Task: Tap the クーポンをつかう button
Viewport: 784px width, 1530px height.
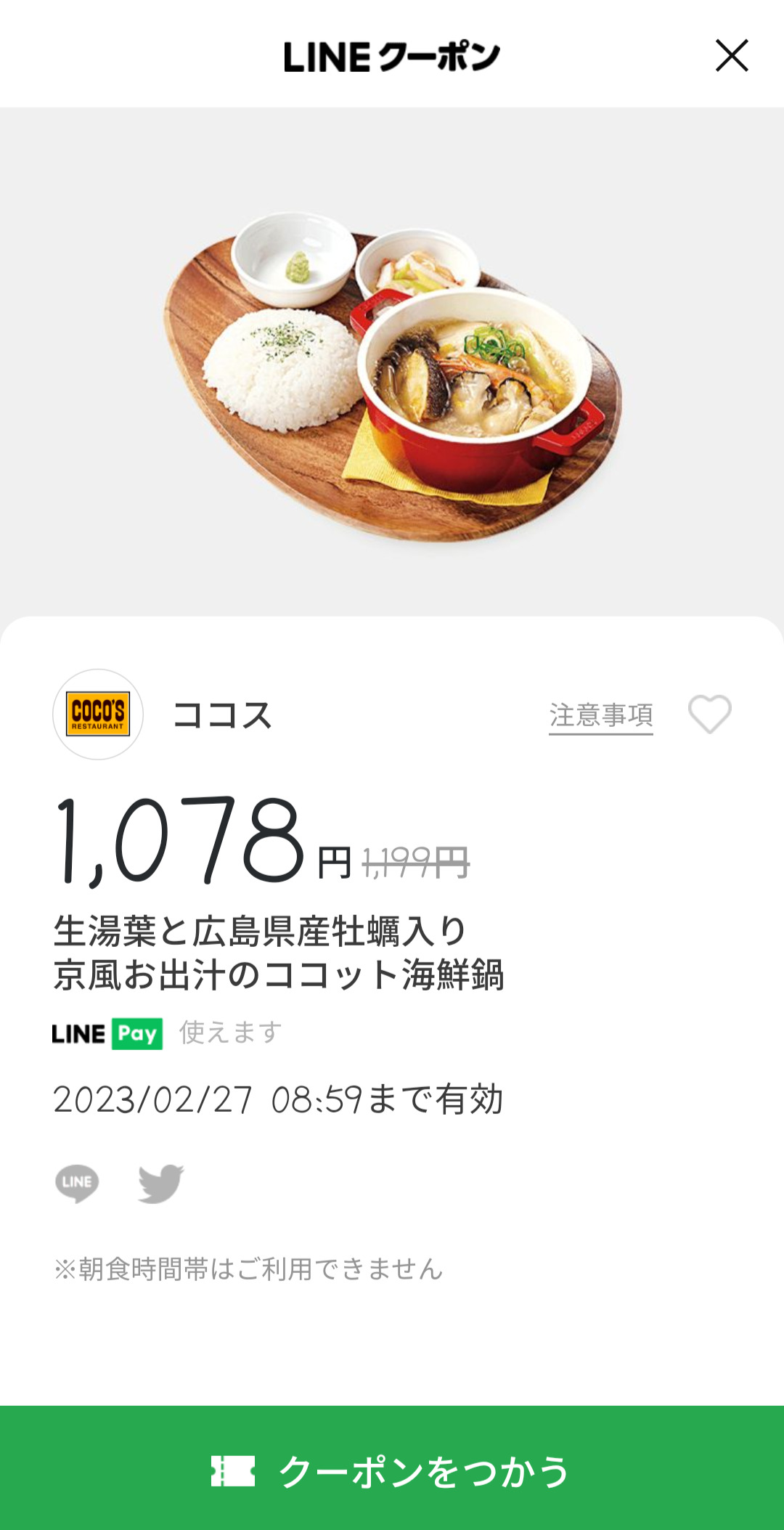Action: [392, 1470]
